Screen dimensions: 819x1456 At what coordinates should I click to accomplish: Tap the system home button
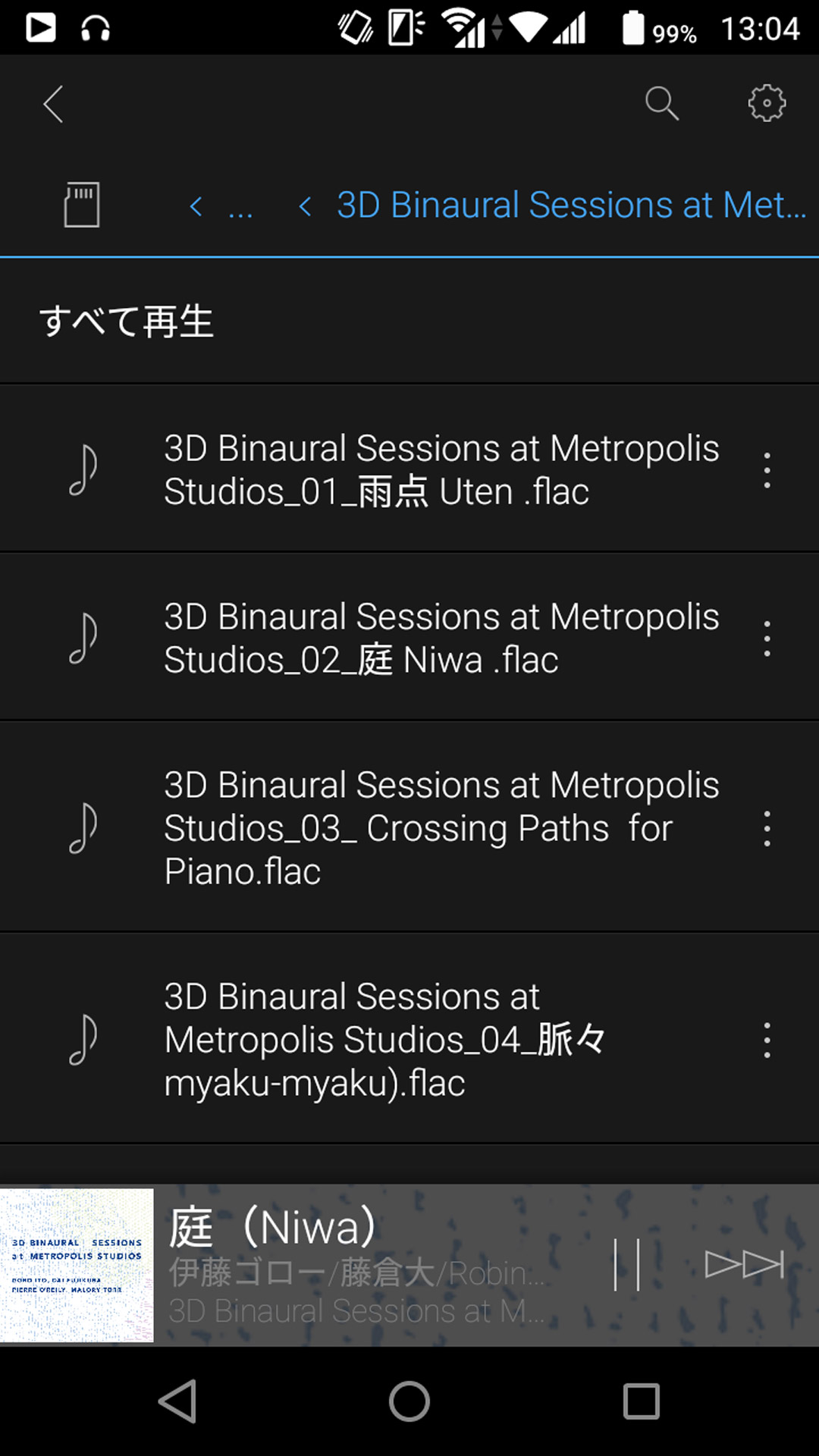(409, 1401)
